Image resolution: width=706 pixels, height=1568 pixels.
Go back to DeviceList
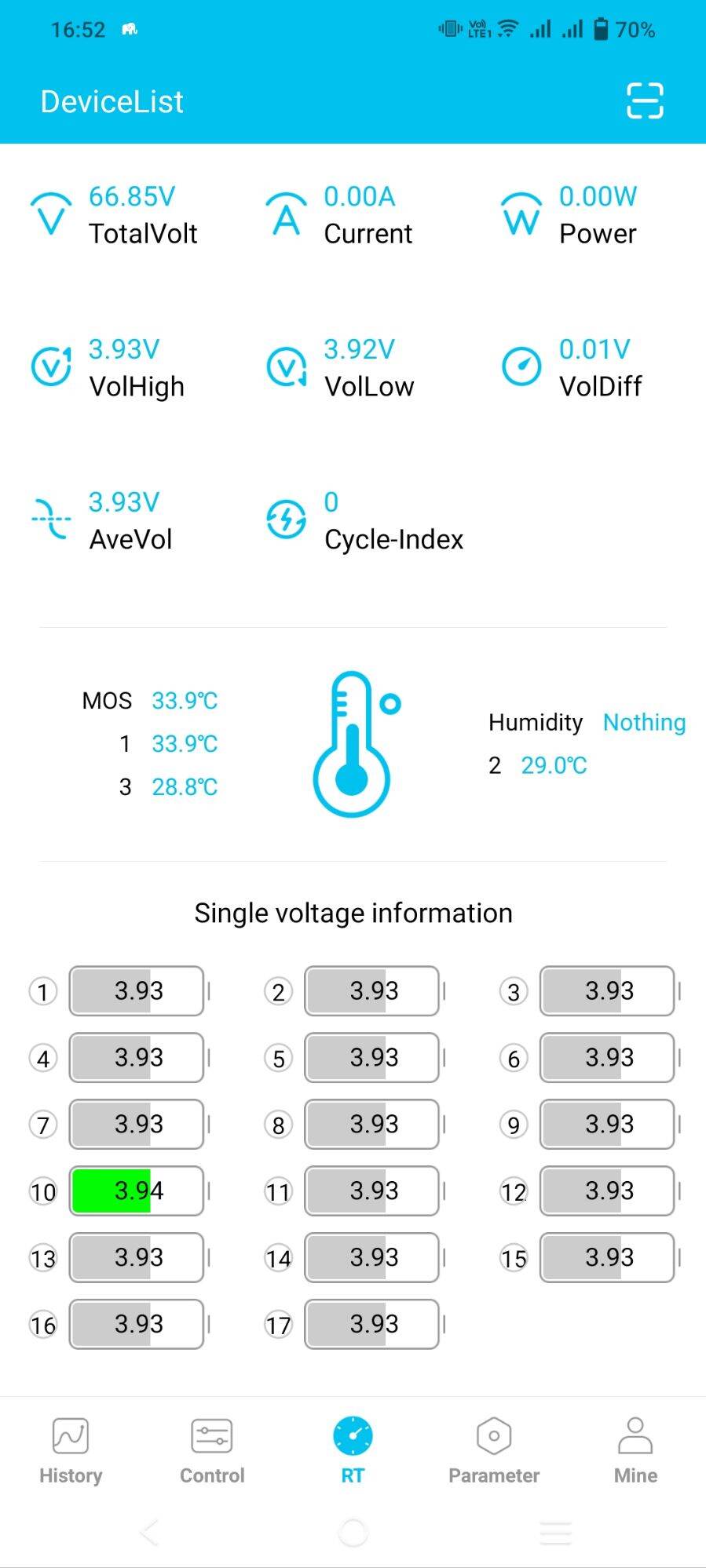pos(112,102)
